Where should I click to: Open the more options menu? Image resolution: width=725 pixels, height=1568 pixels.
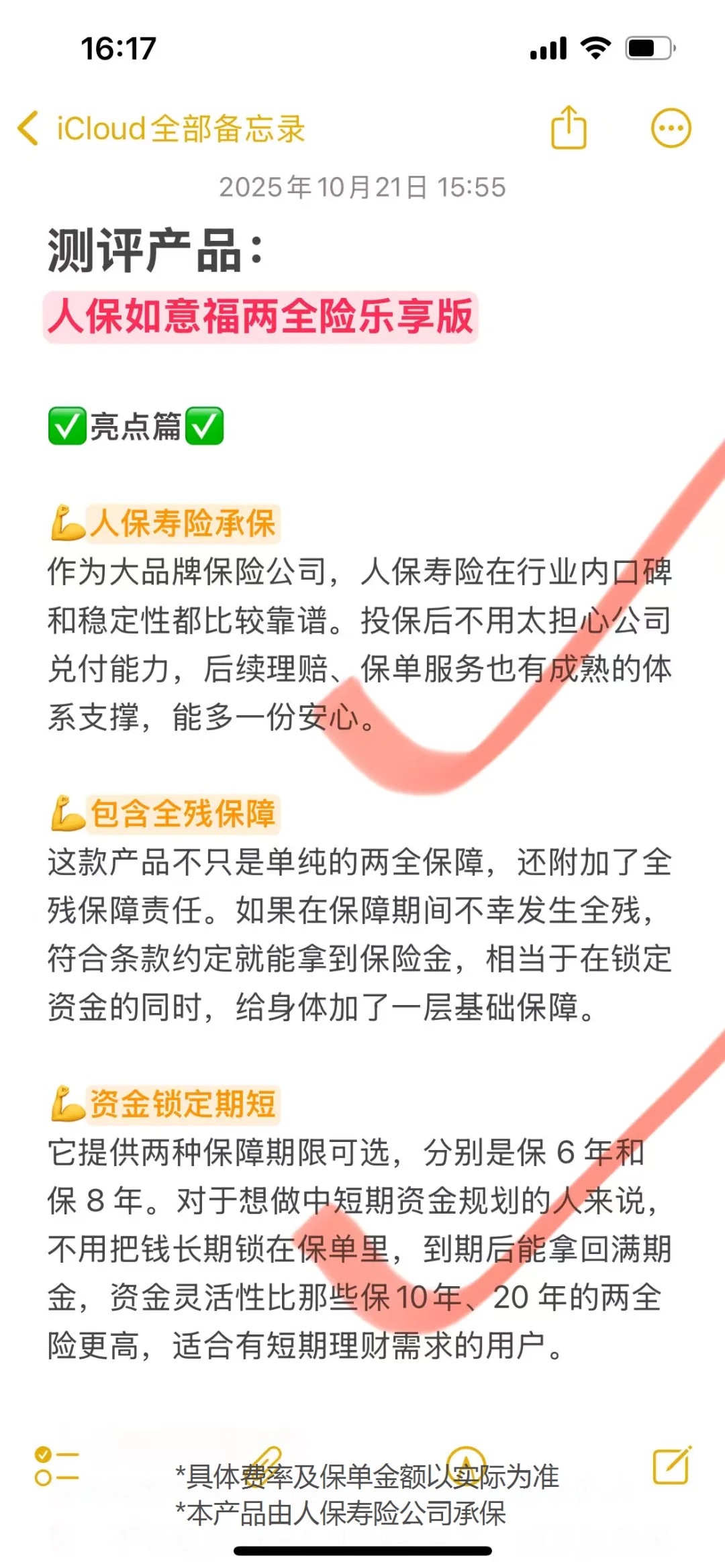(x=671, y=127)
